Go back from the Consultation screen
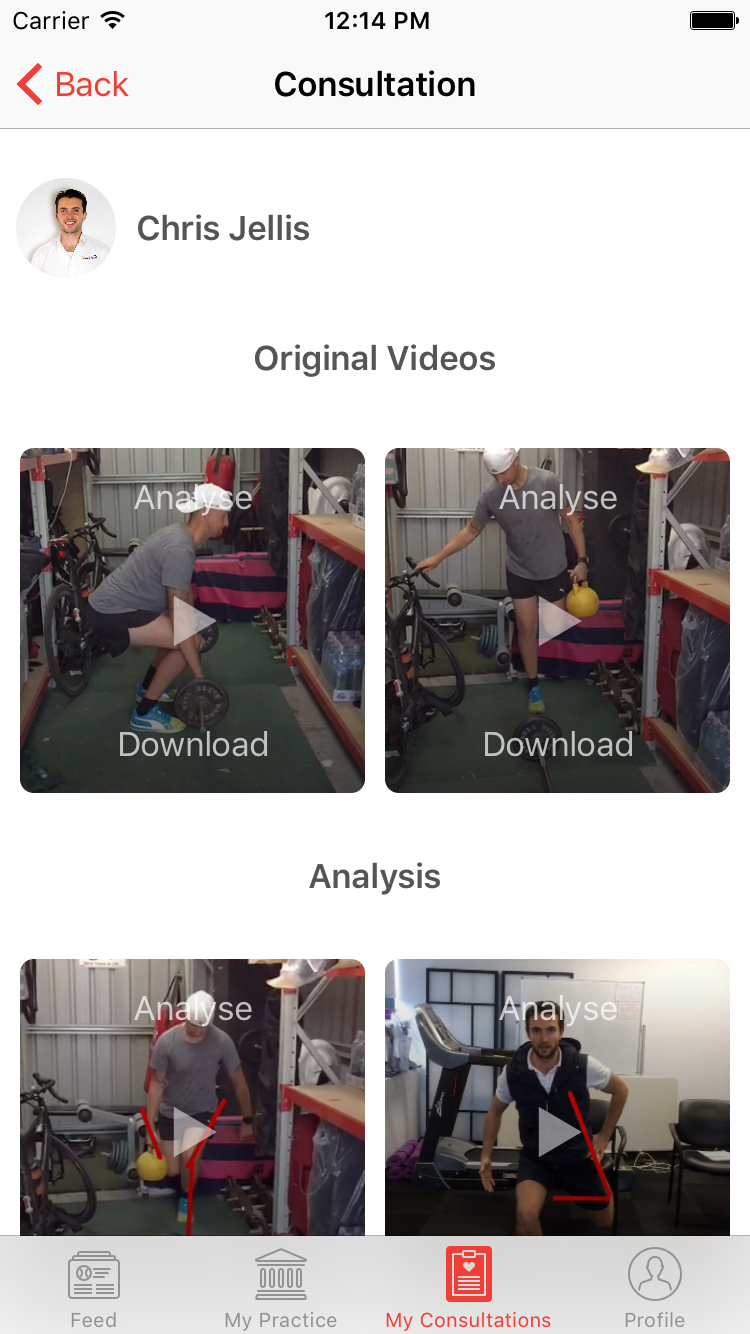Image resolution: width=750 pixels, height=1334 pixels. click(x=74, y=85)
